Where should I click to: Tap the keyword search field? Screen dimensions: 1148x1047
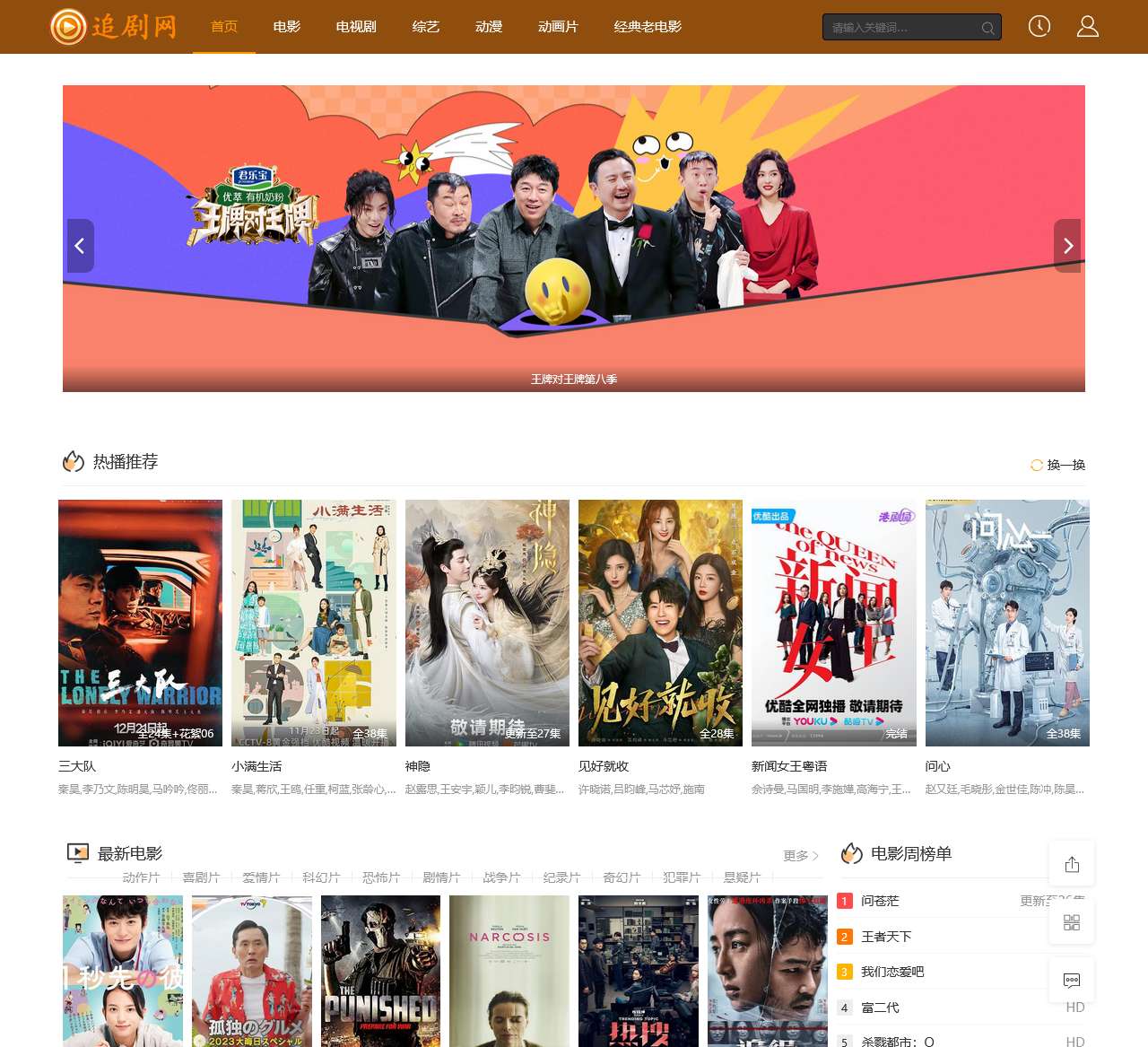coord(901,28)
